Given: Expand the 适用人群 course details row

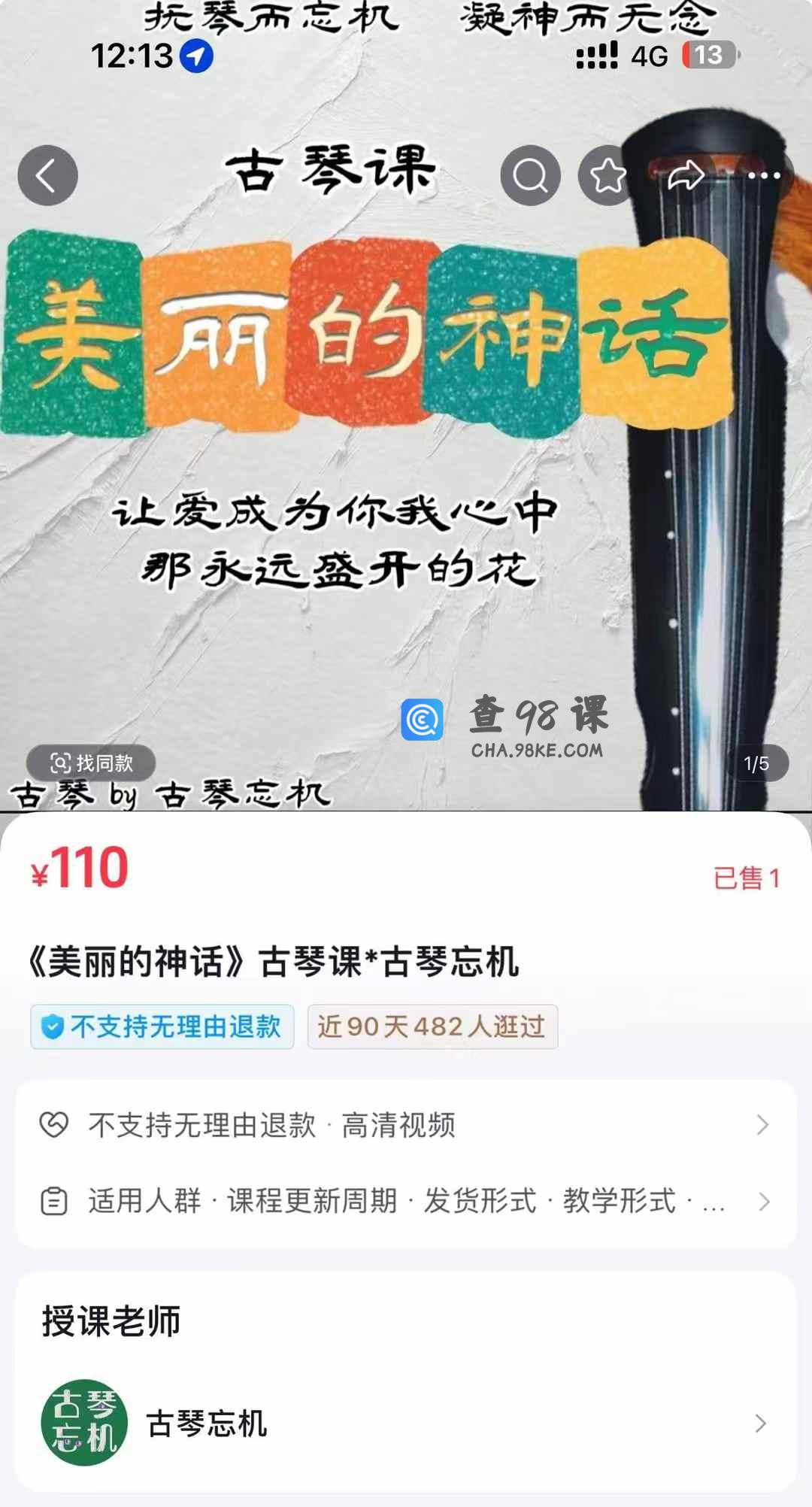Looking at the screenshot, I should tap(406, 1201).
